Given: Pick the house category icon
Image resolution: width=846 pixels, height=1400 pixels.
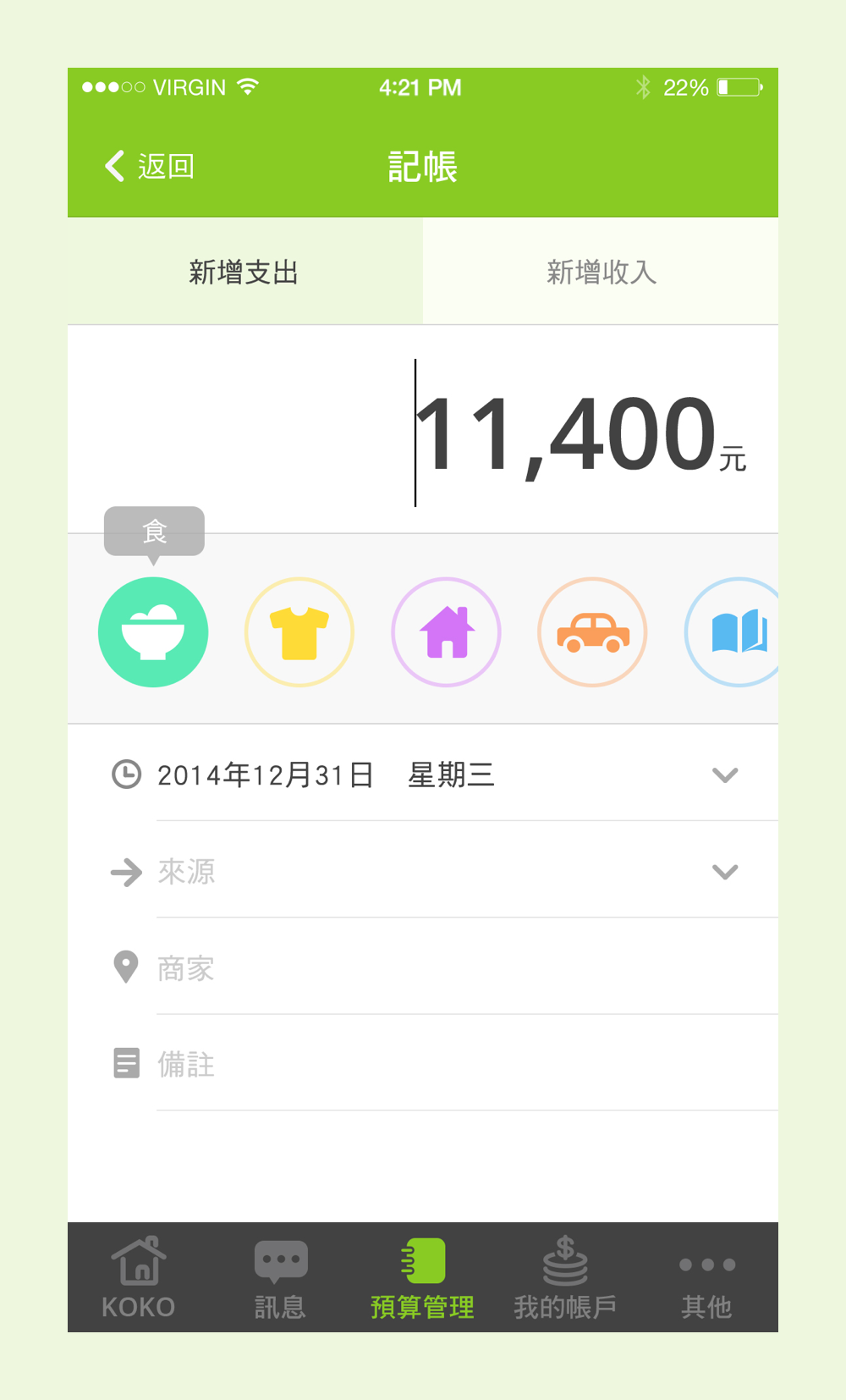Looking at the screenshot, I should (446, 632).
